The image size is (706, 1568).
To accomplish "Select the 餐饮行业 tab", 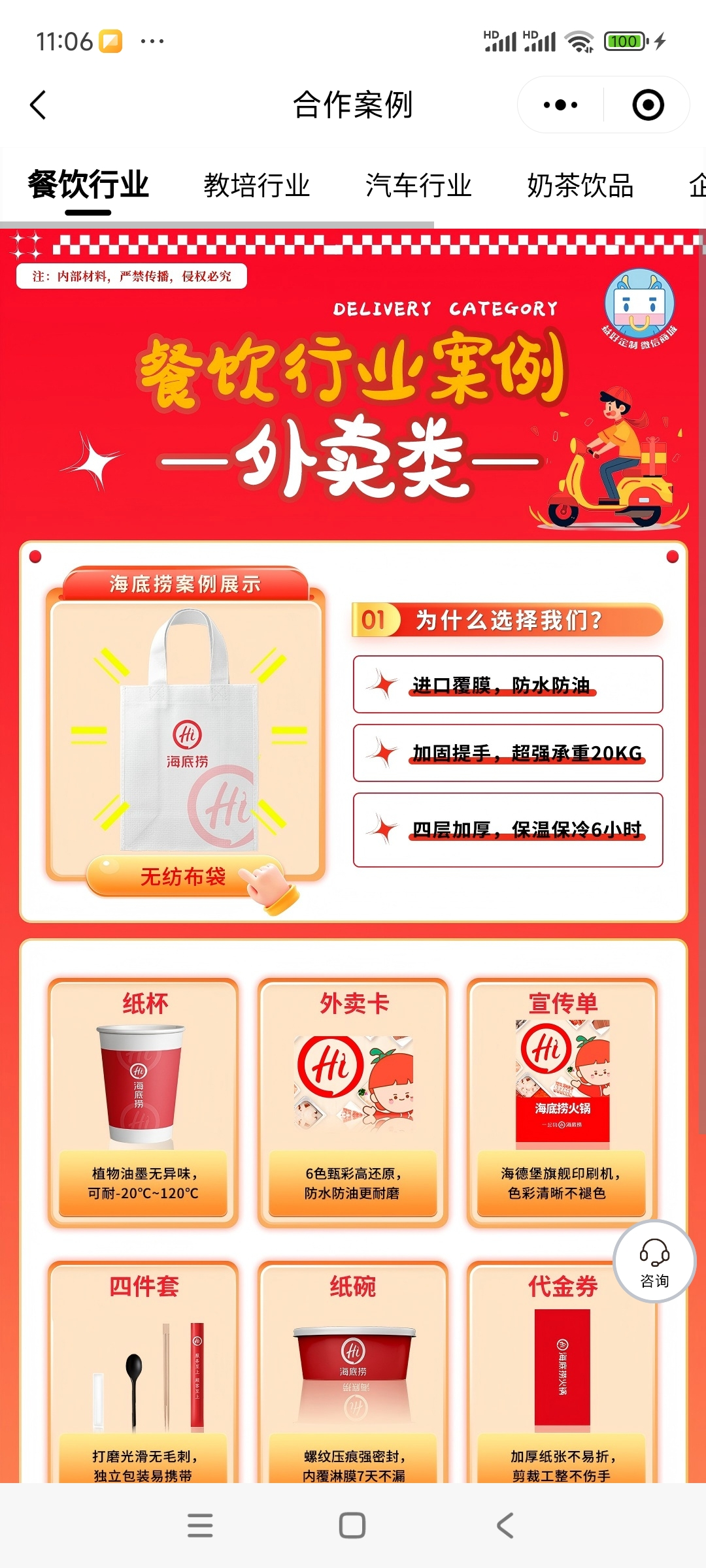I will (x=88, y=186).
